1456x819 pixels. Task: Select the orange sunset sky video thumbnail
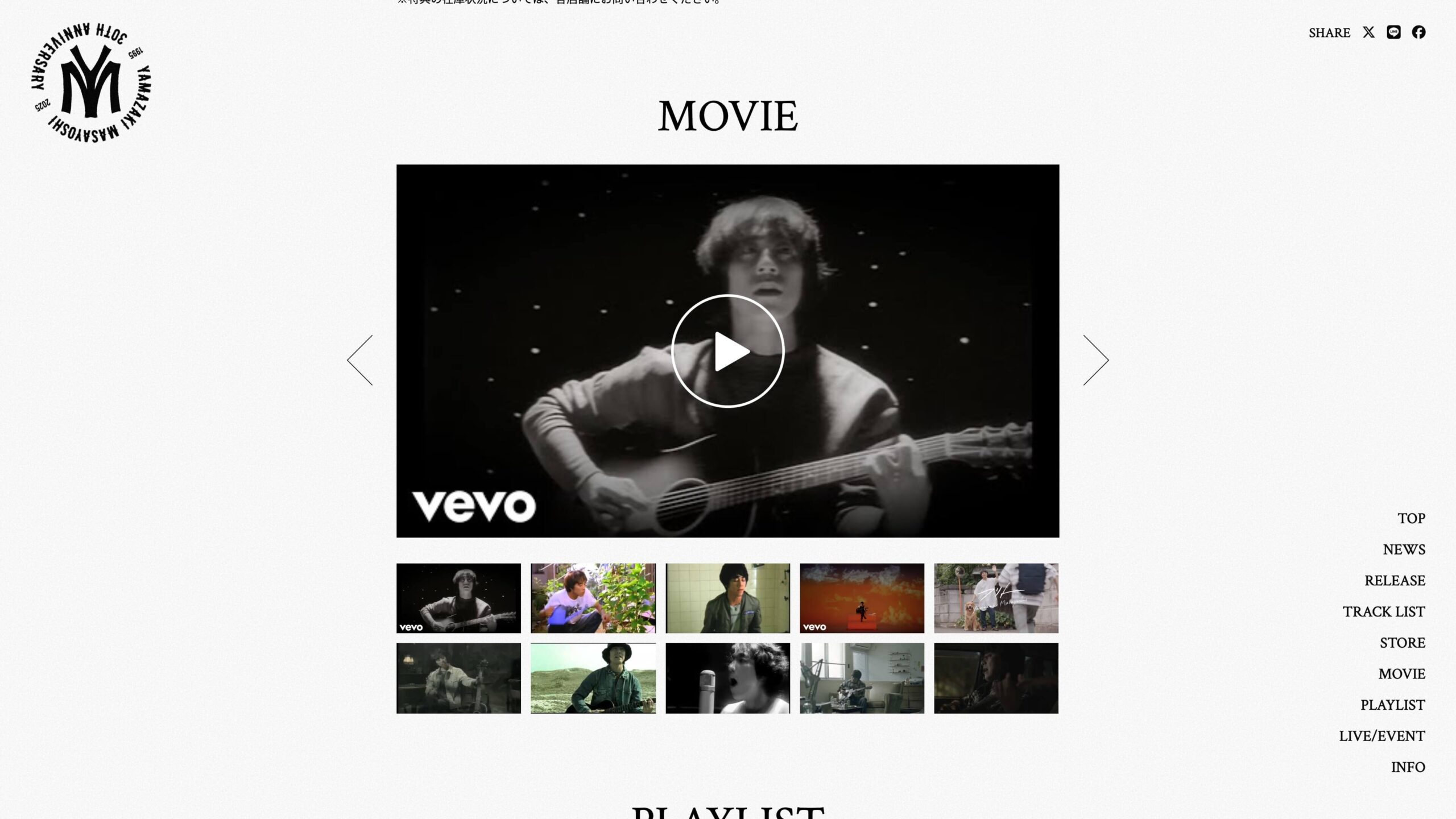click(x=862, y=598)
